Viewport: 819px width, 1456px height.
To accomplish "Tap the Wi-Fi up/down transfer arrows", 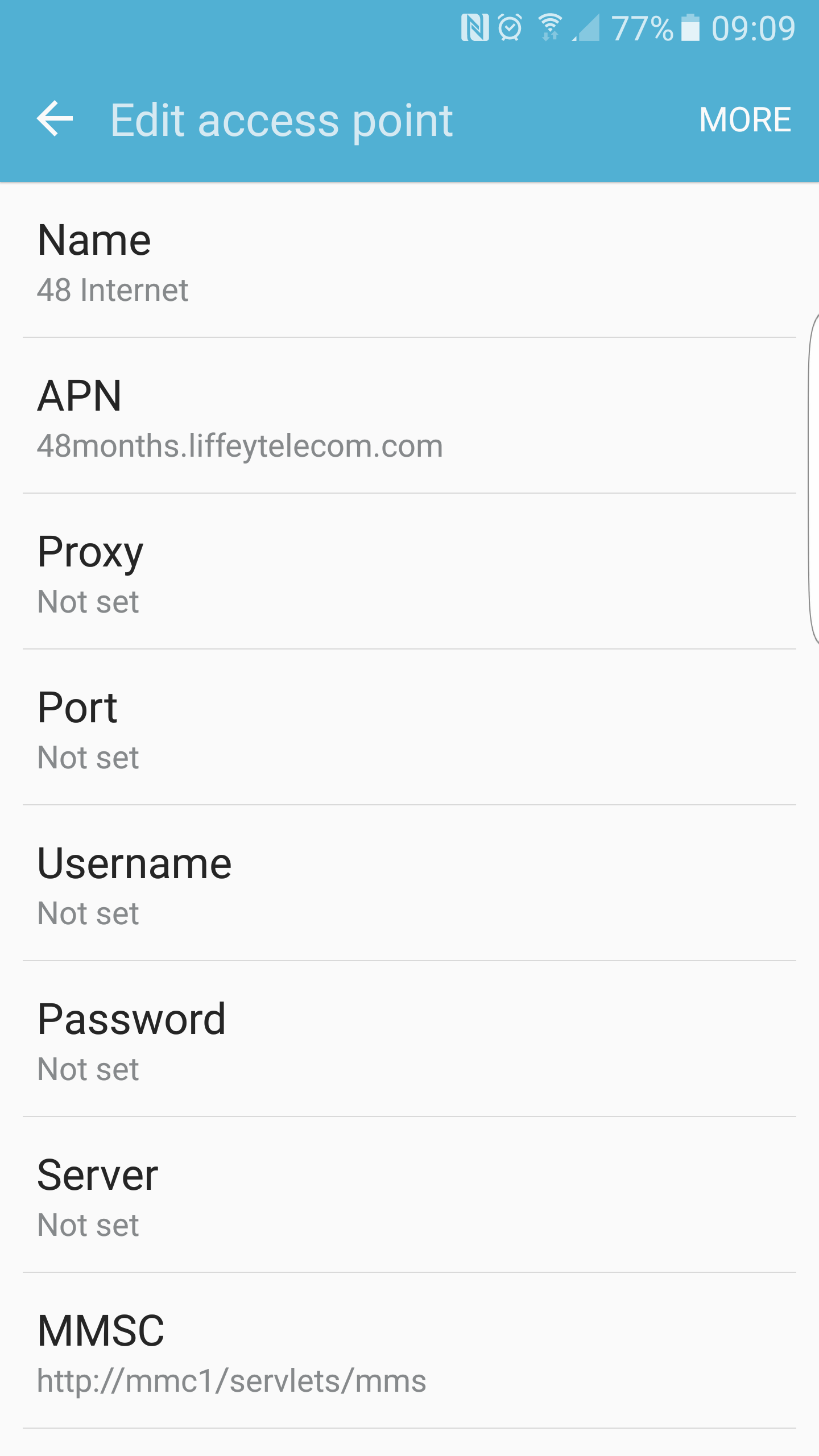I will (x=549, y=35).
